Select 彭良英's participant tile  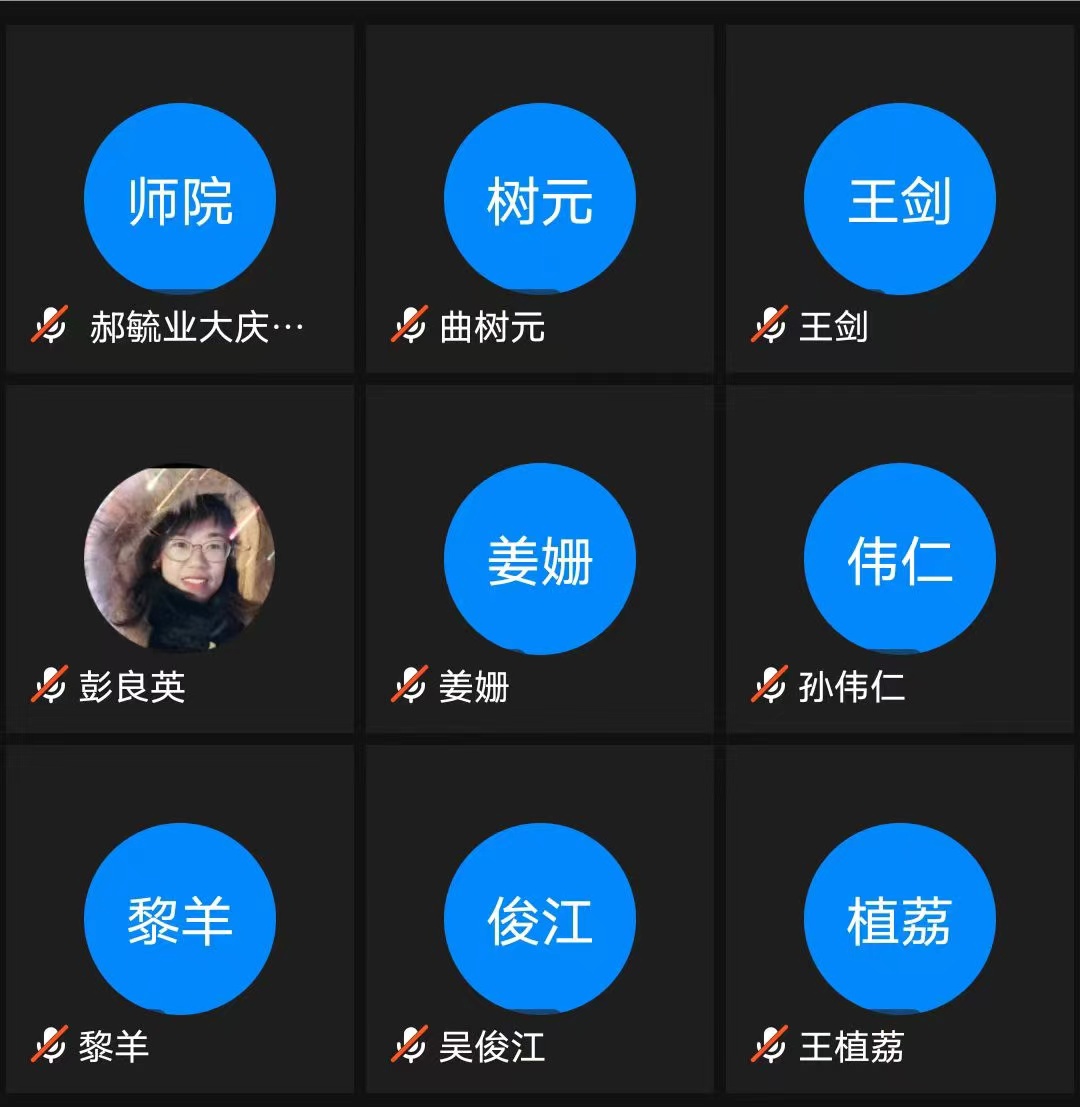point(180,559)
